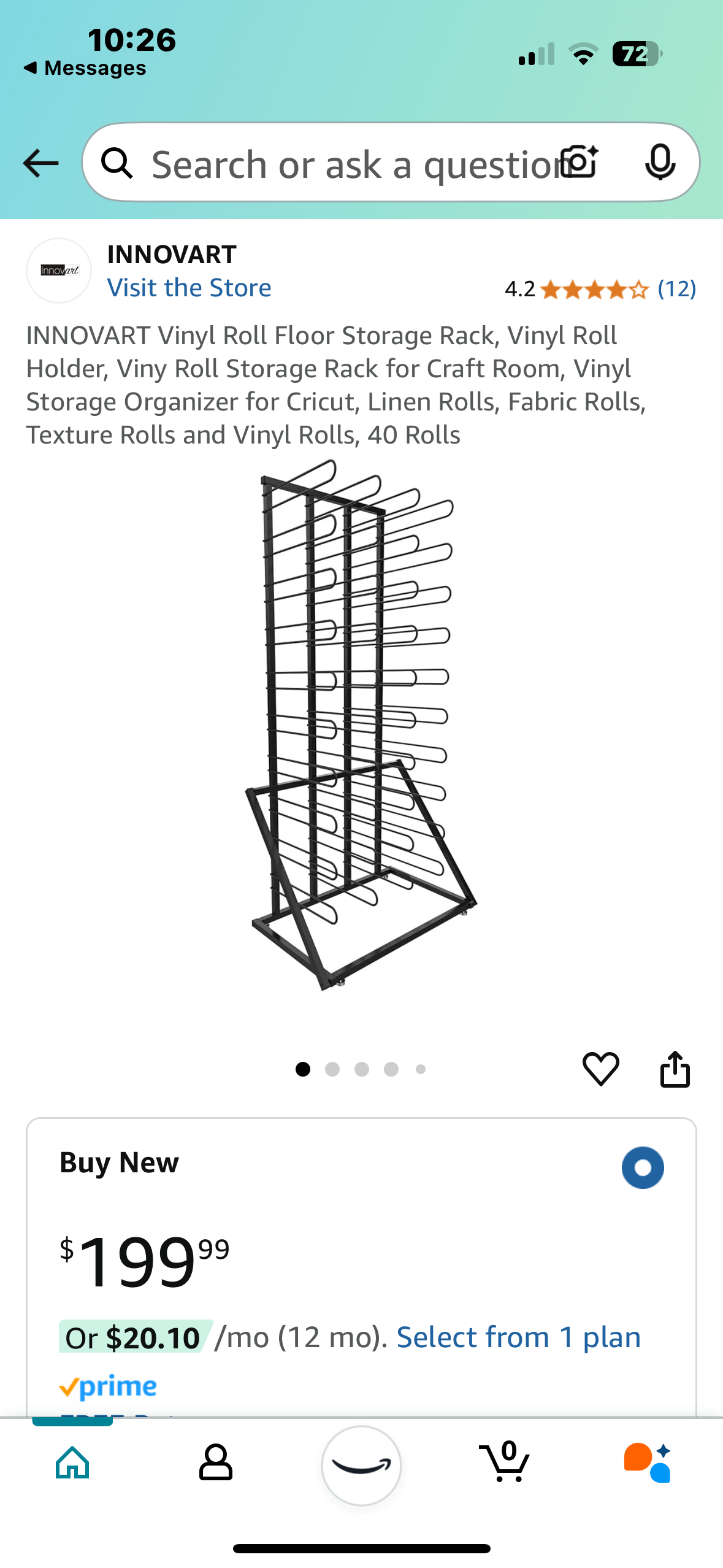
Task: Open the 12 customer ratings
Action: point(676,288)
